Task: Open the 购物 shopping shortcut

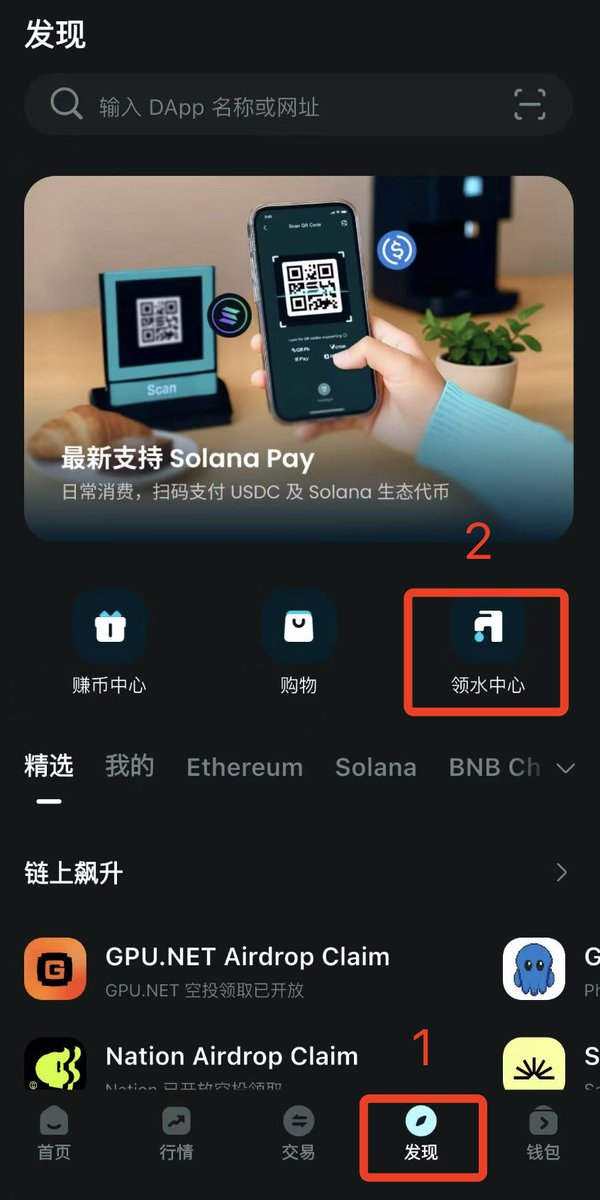Action: point(298,645)
